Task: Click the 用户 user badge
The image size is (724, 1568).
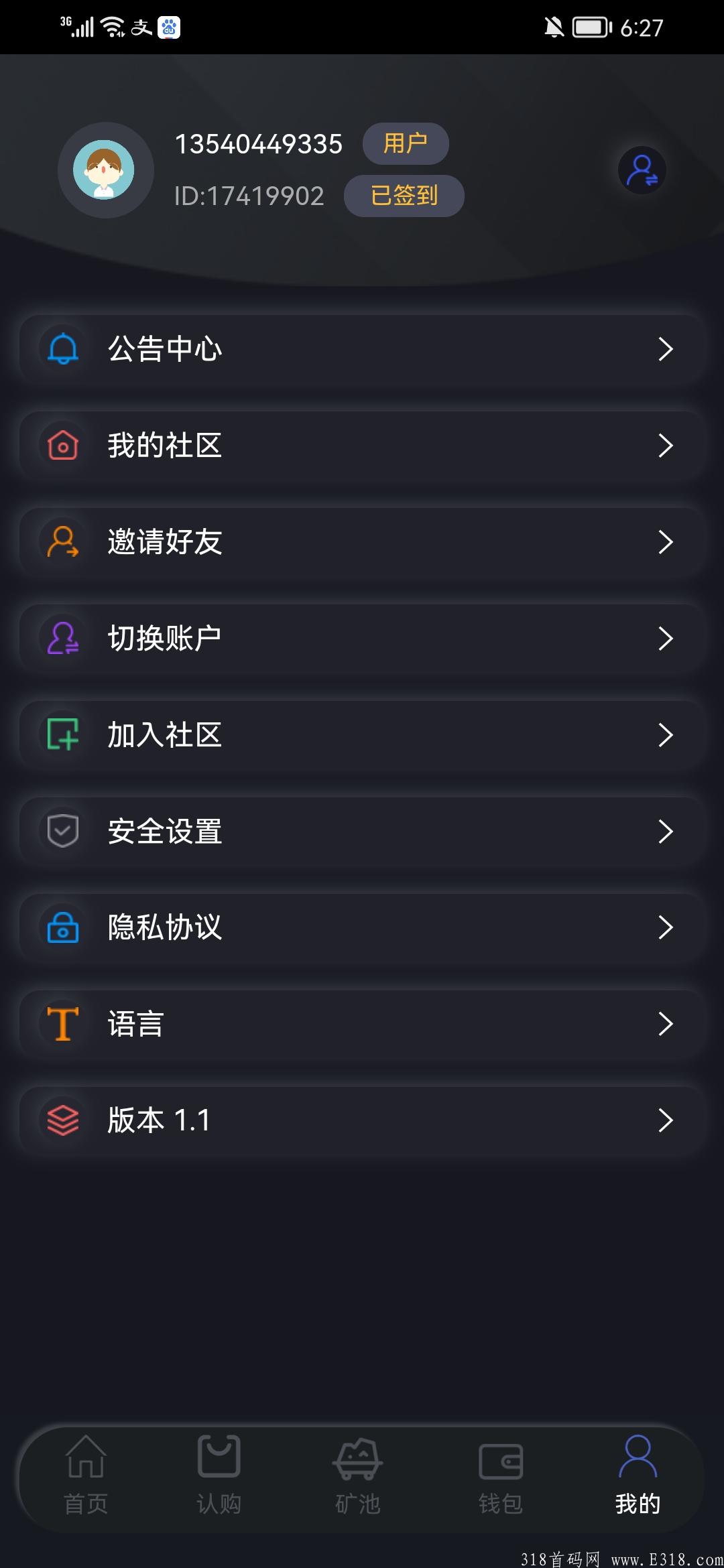Action: coord(406,143)
